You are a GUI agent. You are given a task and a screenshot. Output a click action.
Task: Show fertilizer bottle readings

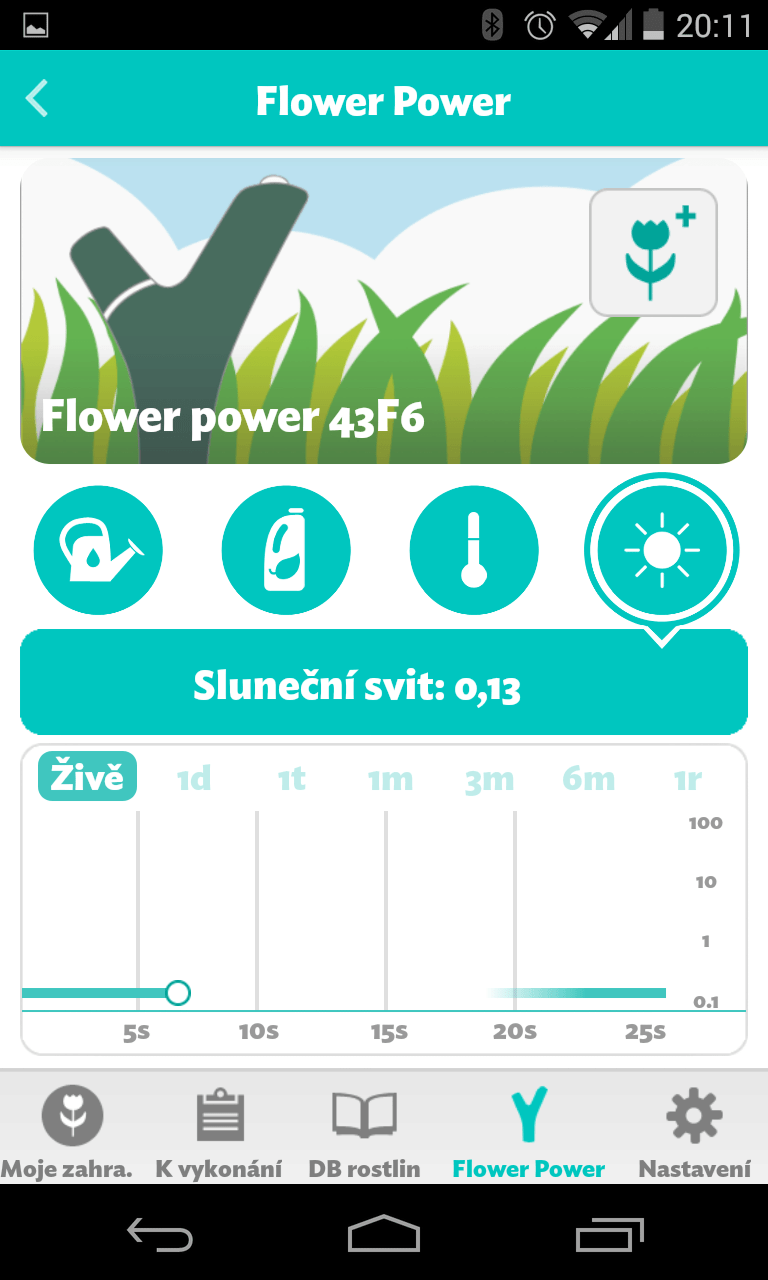[x=286, y=550]
